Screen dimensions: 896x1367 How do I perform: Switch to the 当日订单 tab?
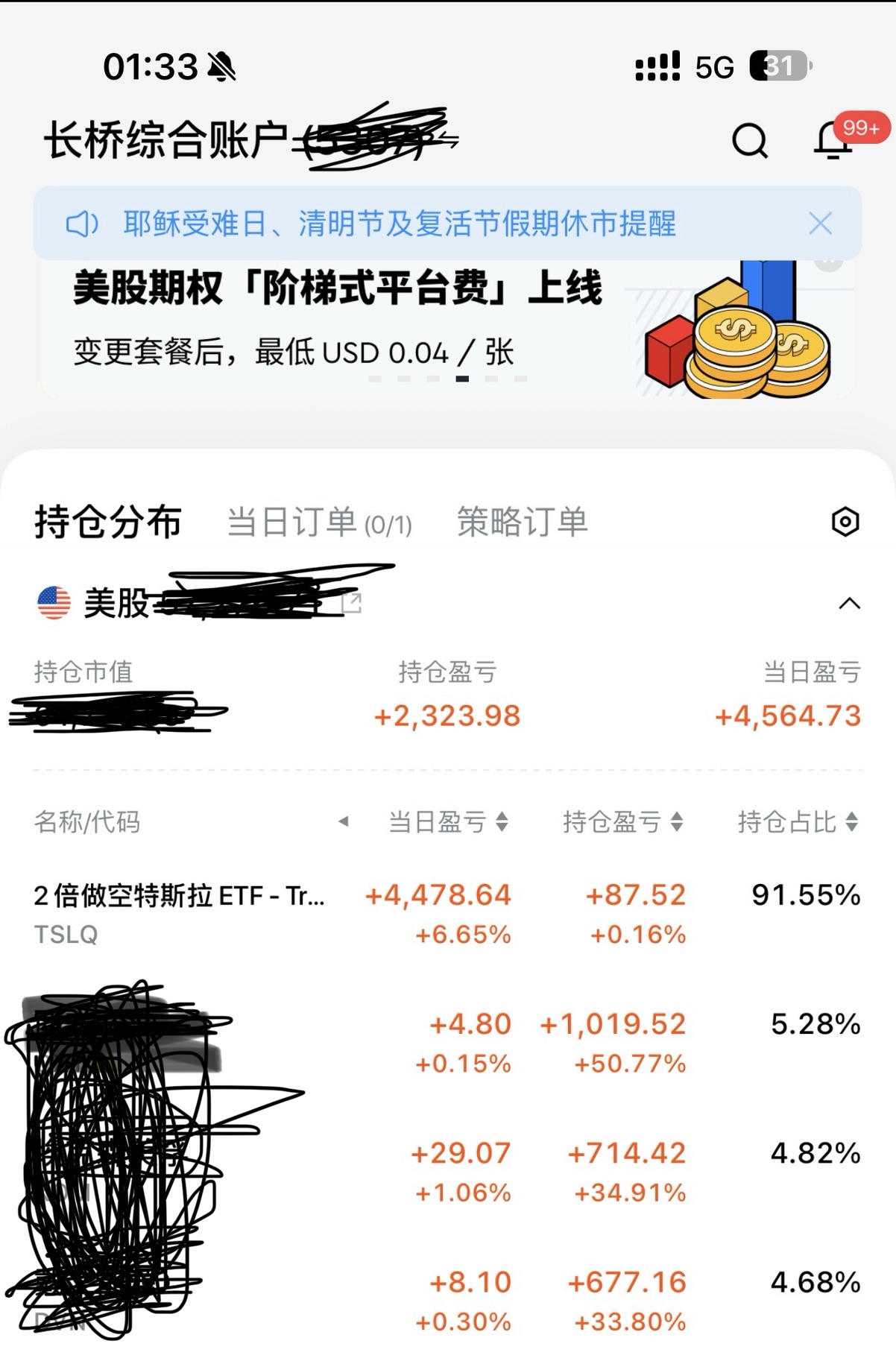pos(318,523)
